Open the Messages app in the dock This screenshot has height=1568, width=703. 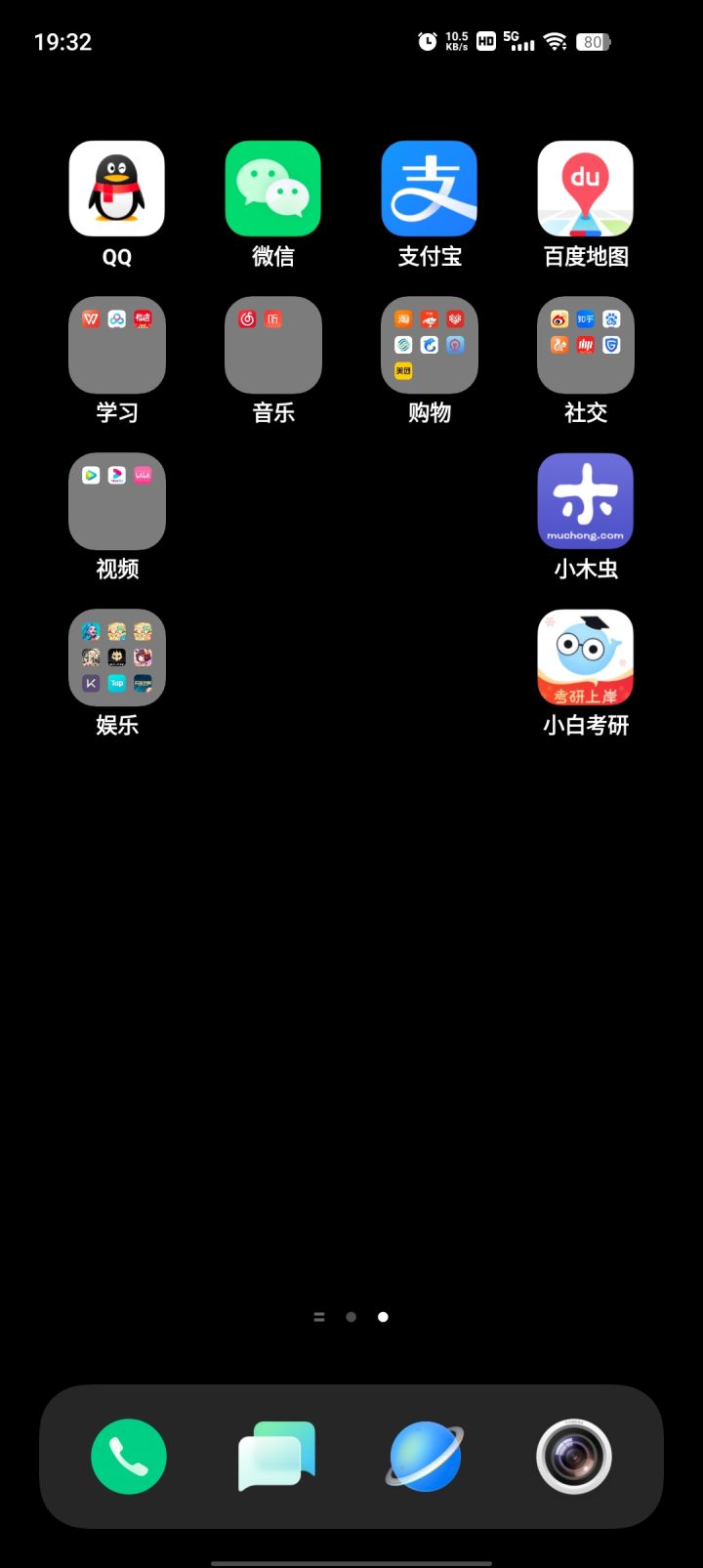click(275, 1456)
